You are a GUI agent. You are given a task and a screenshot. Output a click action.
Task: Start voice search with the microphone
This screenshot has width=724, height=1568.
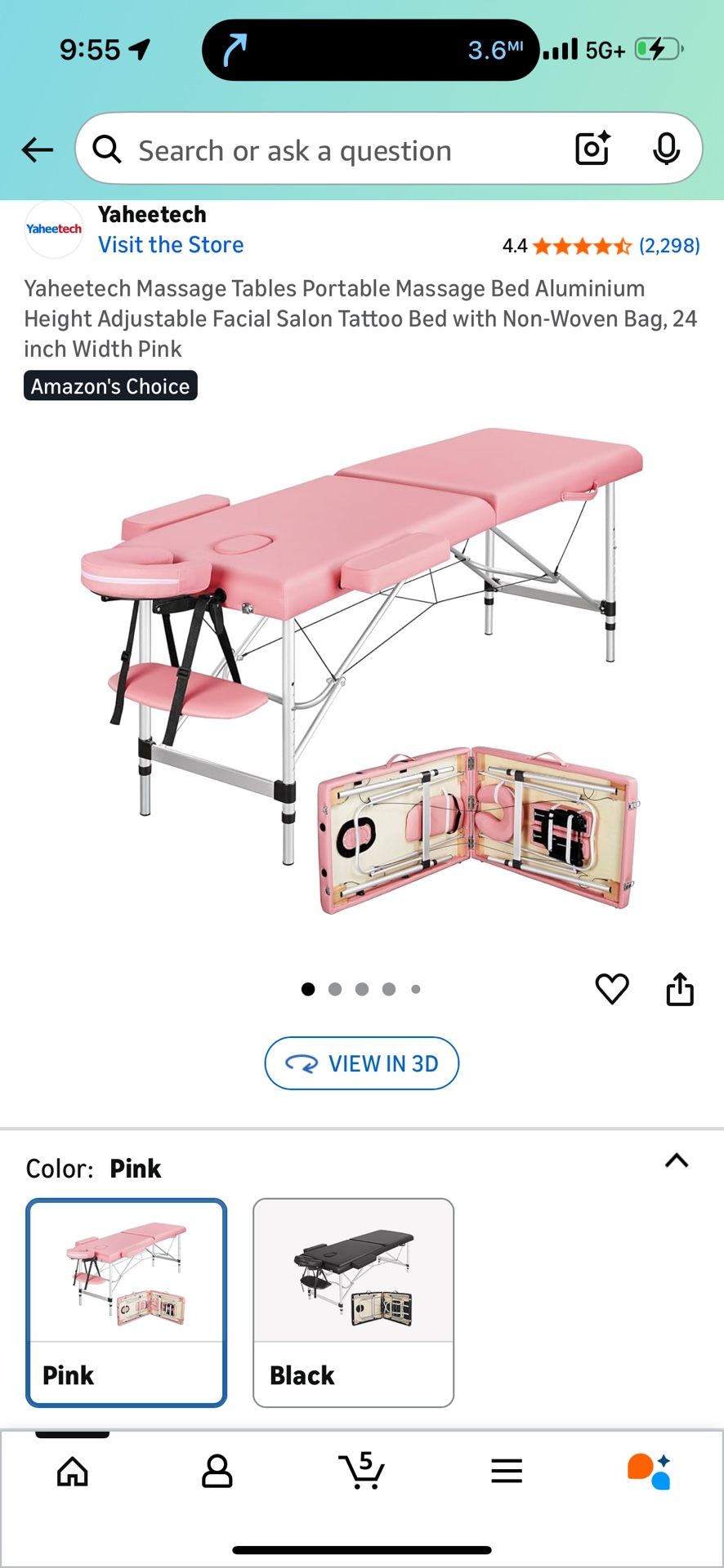click(x=666, y=149)
